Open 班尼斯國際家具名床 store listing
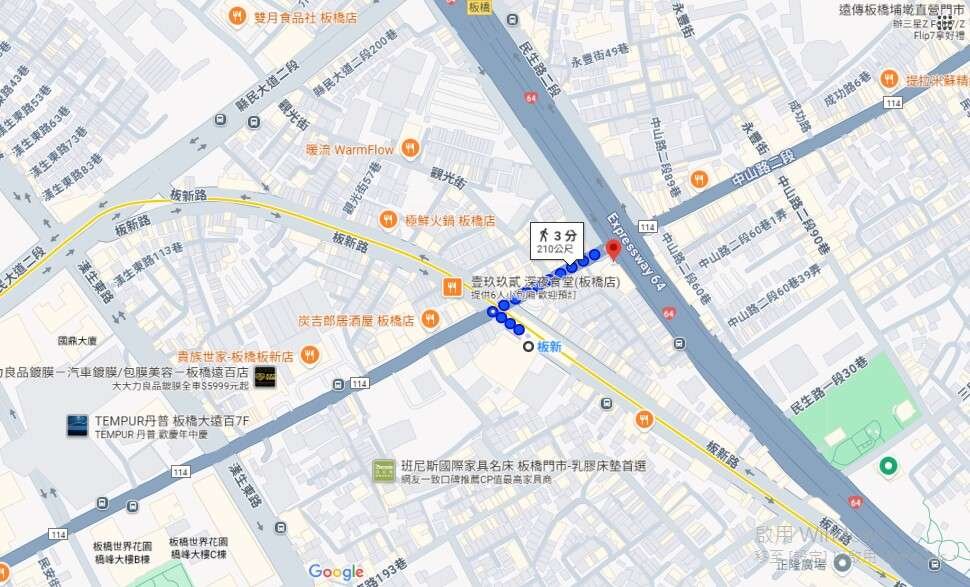The image size is (970, 587). click(x=382, y=471)
